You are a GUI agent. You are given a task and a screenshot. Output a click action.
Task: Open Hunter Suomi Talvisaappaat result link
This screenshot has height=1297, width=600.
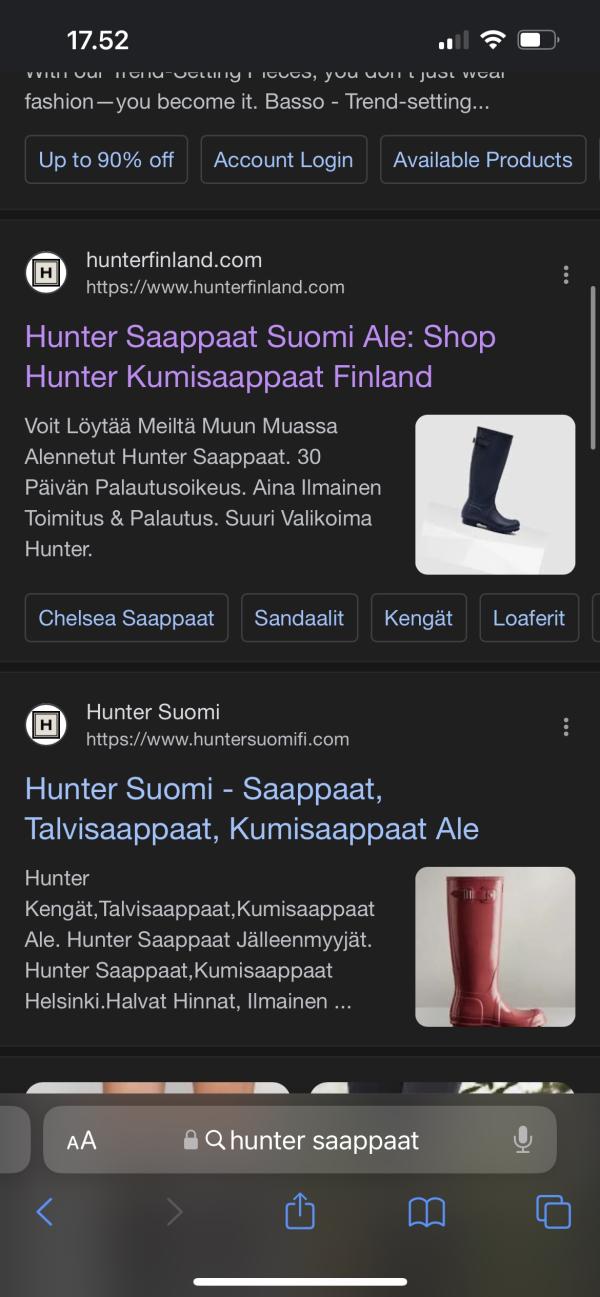(x=252, y=808)
